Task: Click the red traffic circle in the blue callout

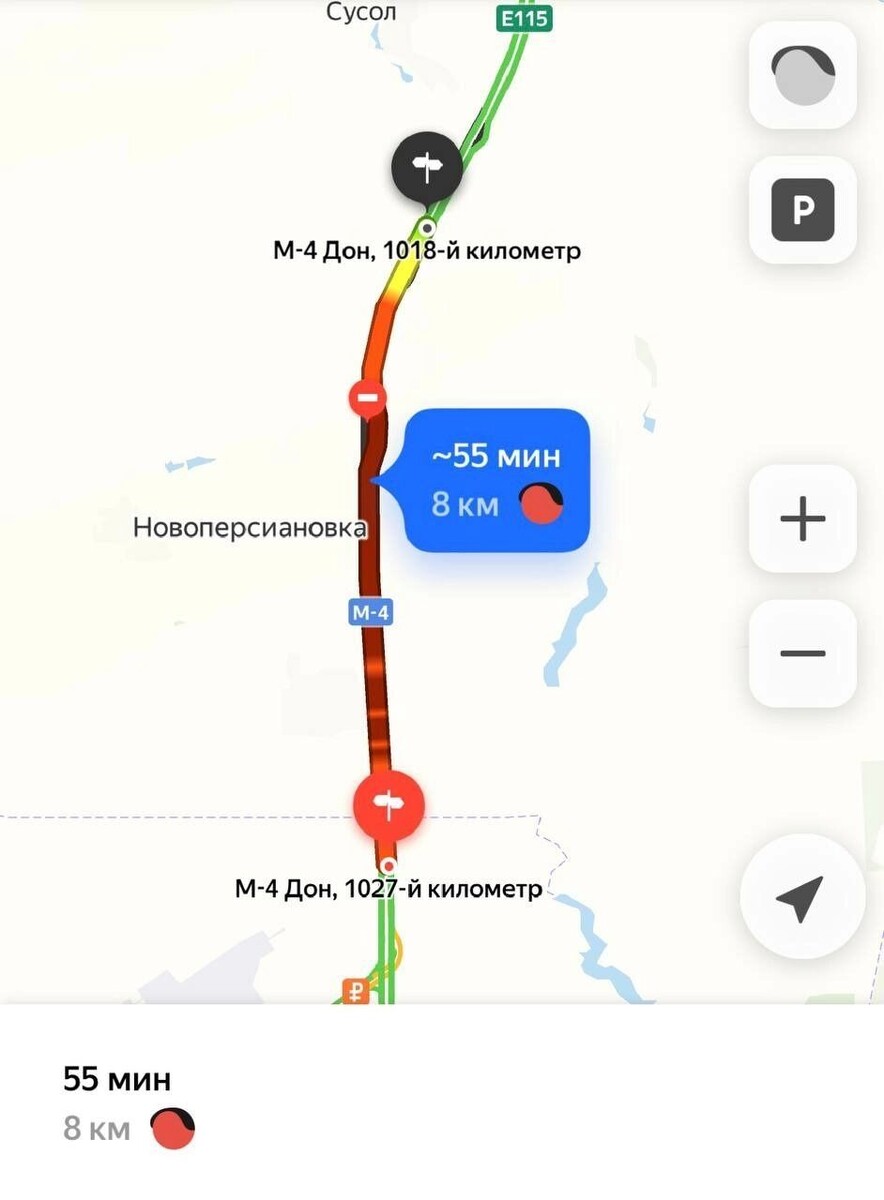Action: click(539, 505)
